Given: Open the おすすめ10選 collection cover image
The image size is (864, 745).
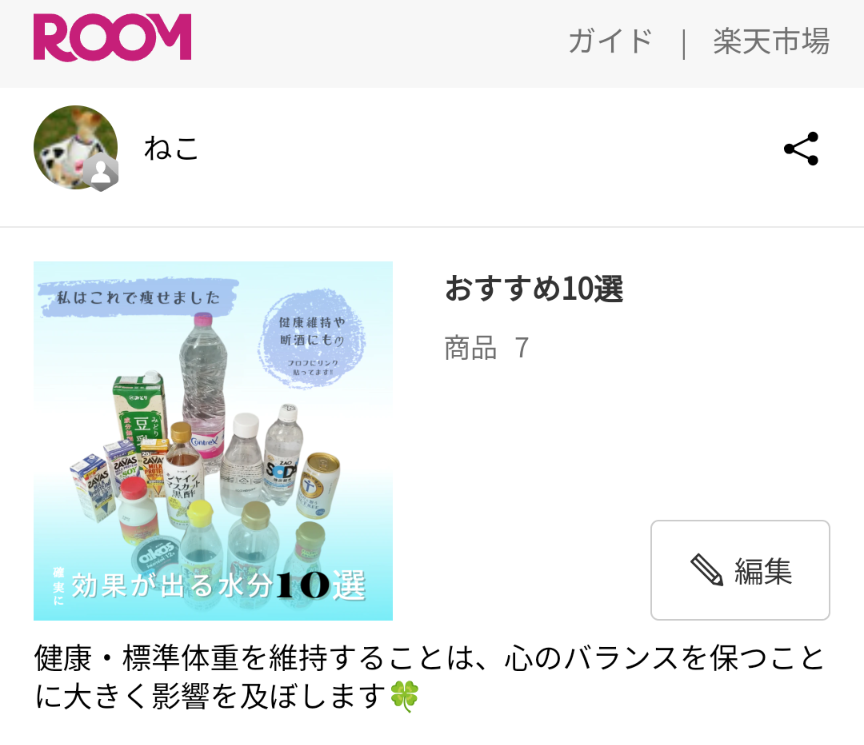Looking at the screenshot, I should (x=213, y=441).
